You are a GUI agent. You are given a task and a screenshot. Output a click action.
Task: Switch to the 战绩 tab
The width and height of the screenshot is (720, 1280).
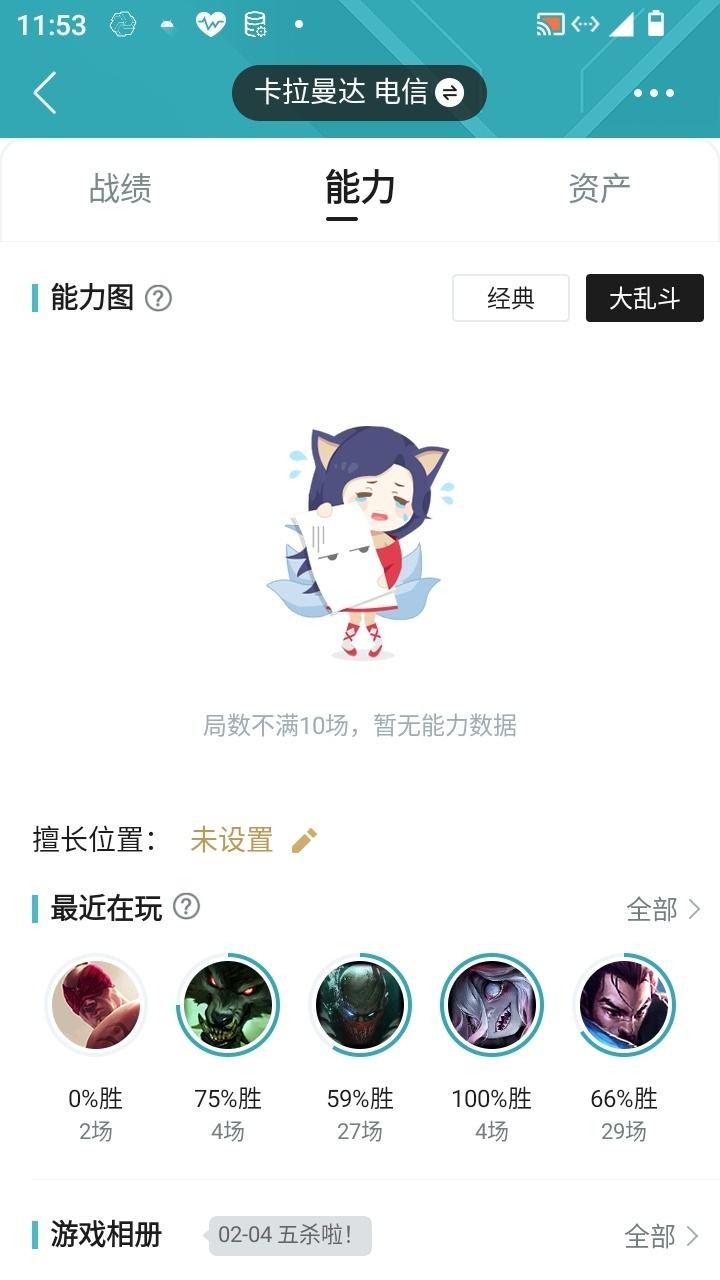tap(120, 188)
